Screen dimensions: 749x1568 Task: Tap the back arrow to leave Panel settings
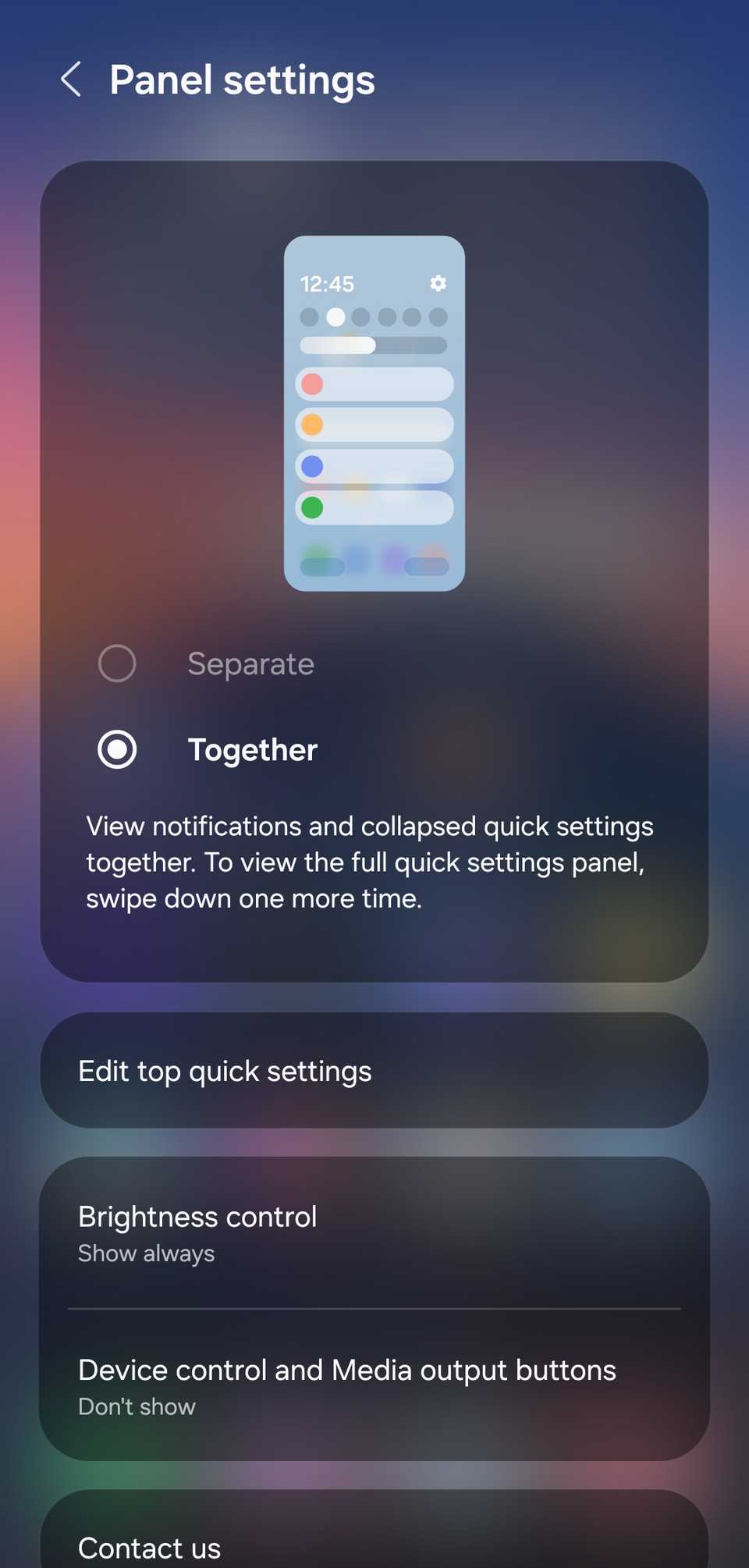(x=72, y=80)
